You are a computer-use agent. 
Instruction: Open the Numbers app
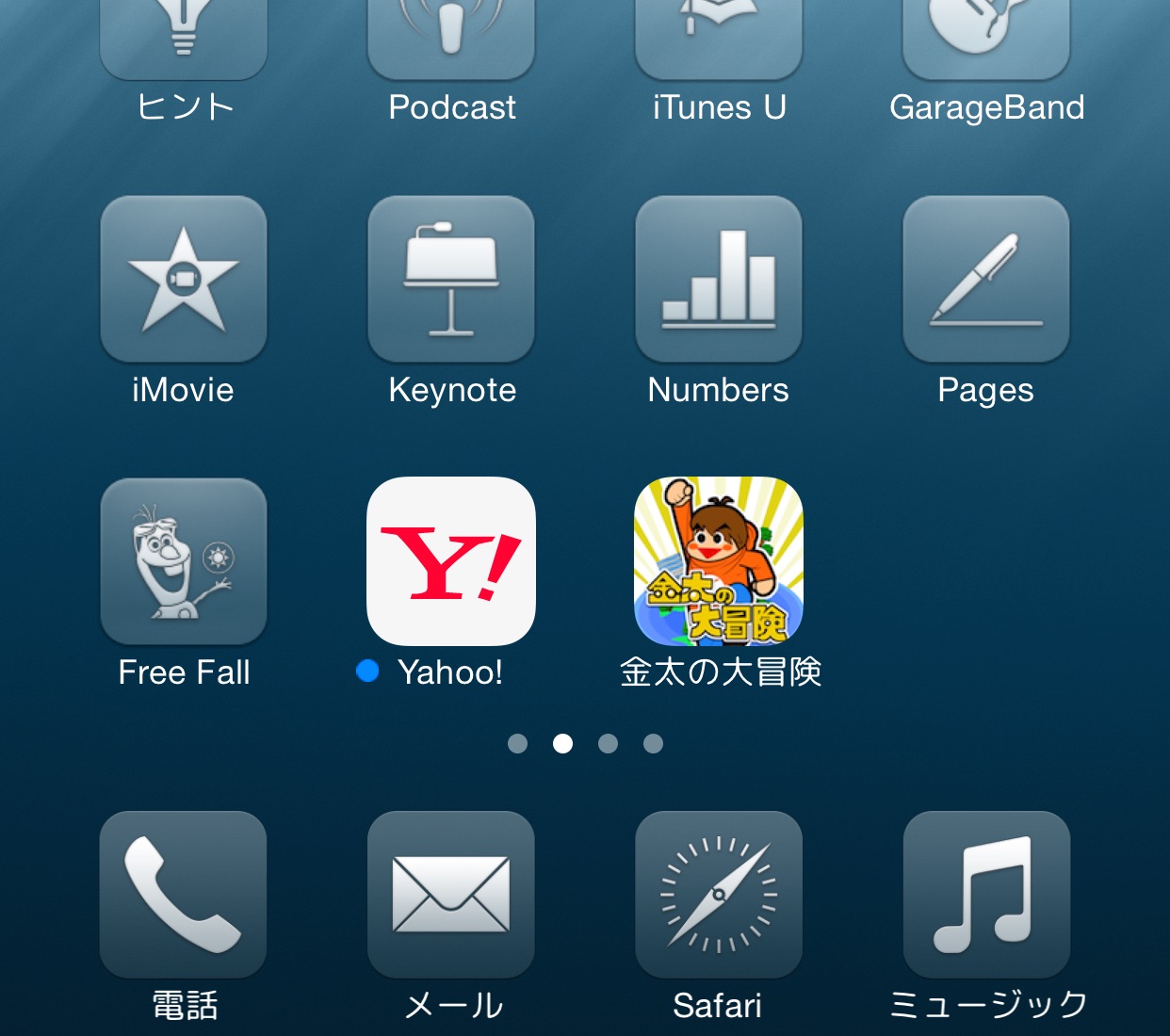click(x=719, y=279)
